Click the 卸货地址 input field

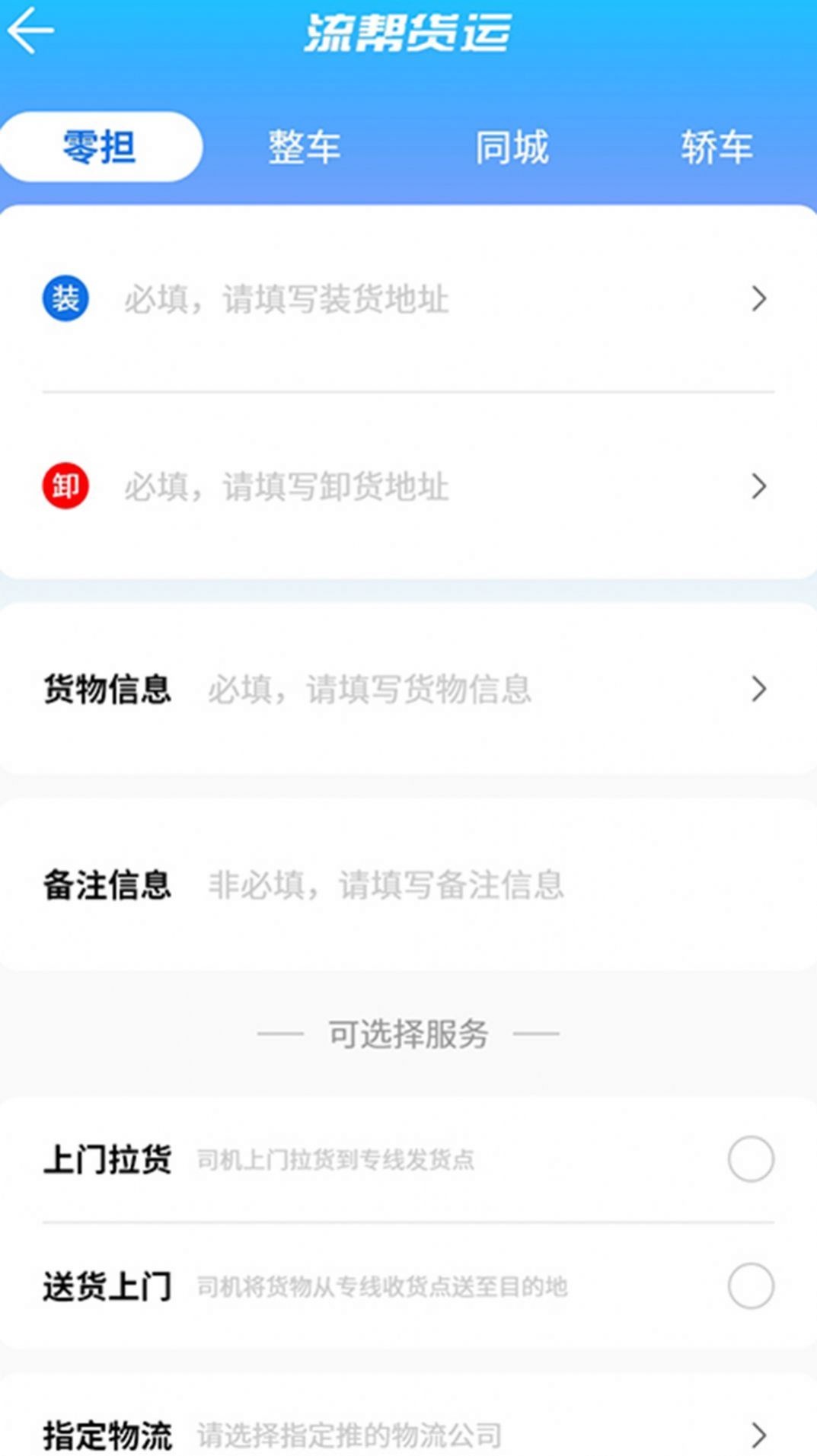point(305,488)
